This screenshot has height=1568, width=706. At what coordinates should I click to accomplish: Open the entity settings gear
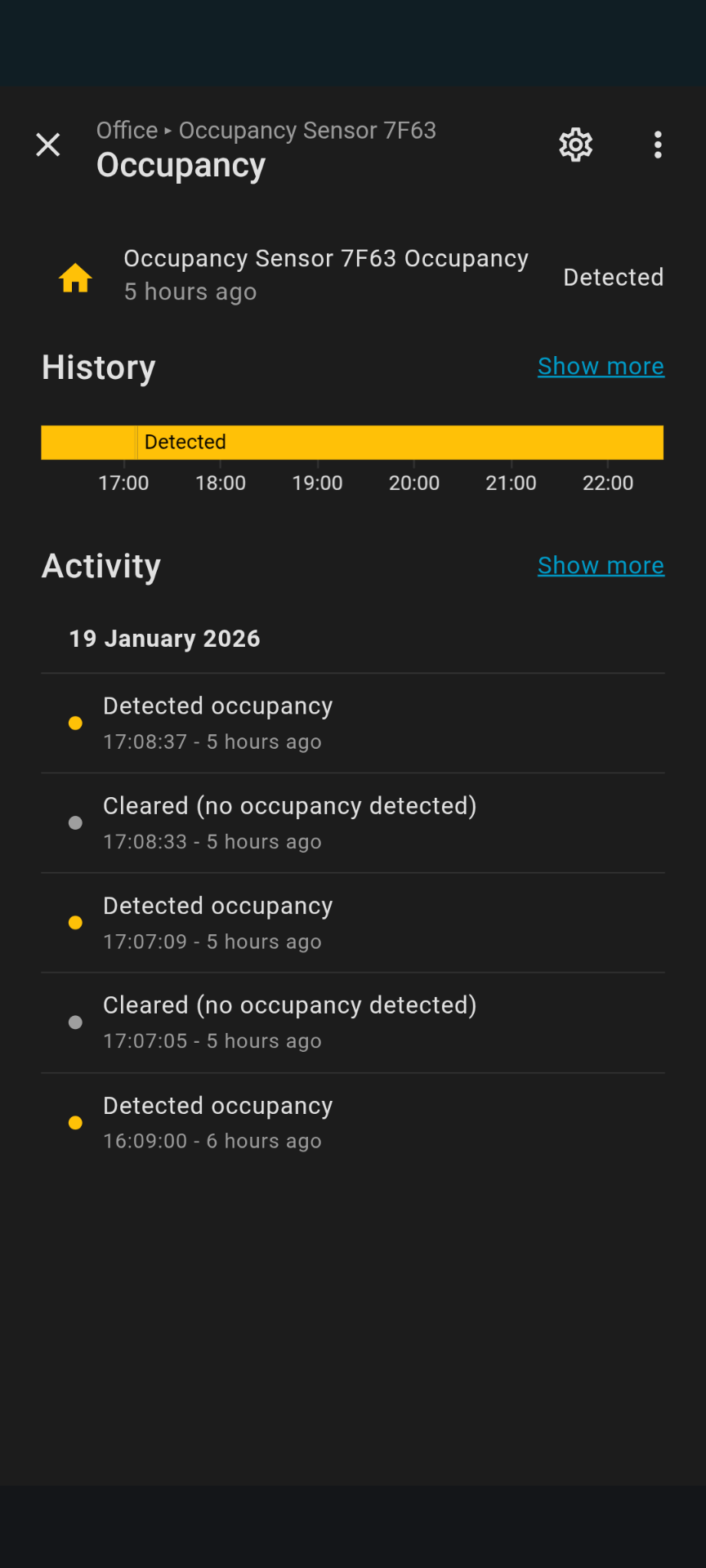[x=575, y=145]
